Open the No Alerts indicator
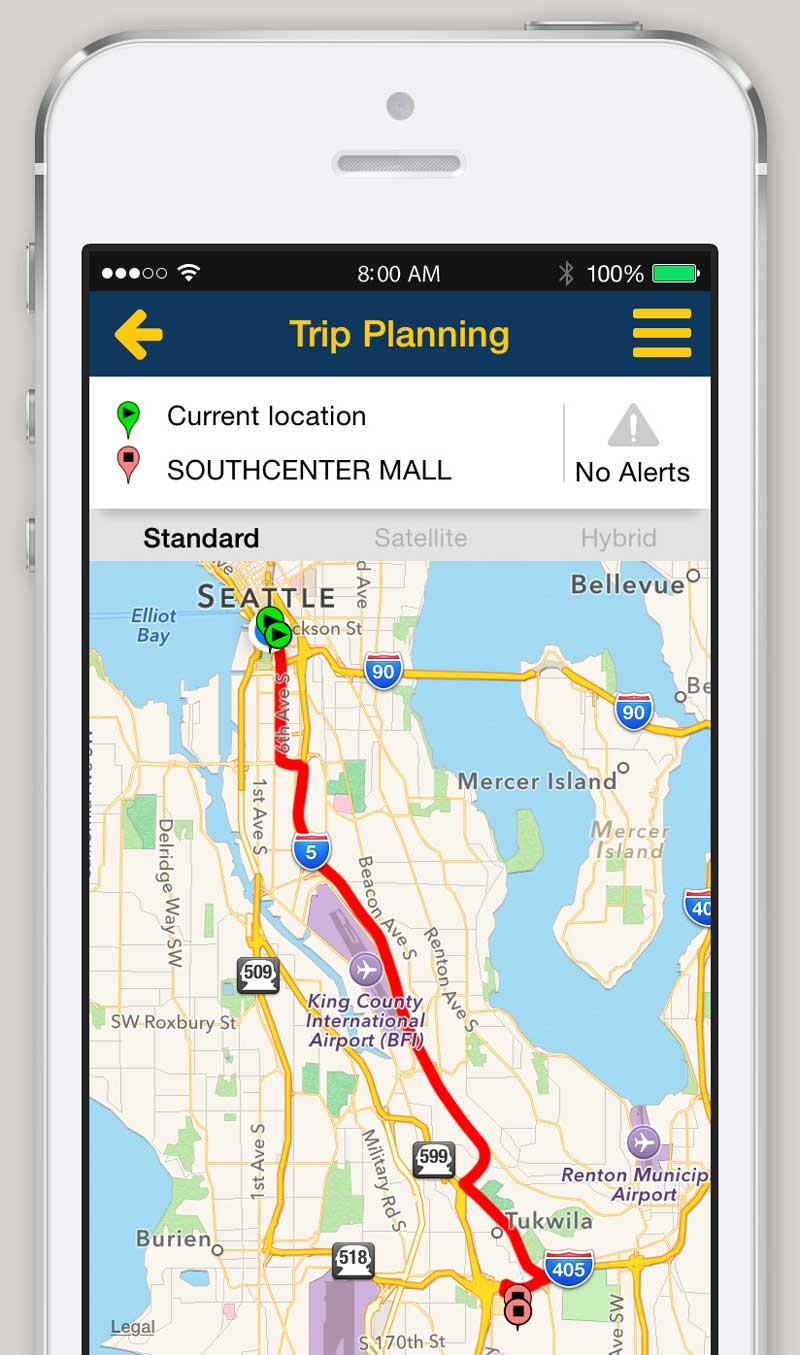The width and height of the screenshot is (800, 1355). tap(633, 445)
